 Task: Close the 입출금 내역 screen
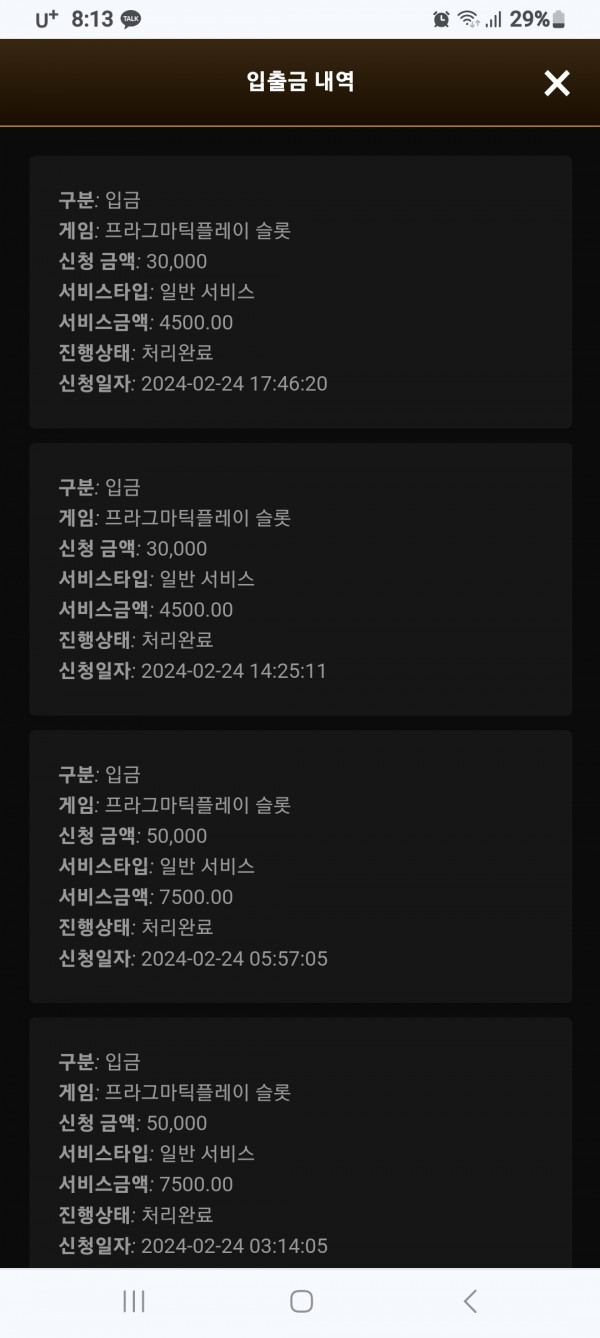click(x=557, y=83)
